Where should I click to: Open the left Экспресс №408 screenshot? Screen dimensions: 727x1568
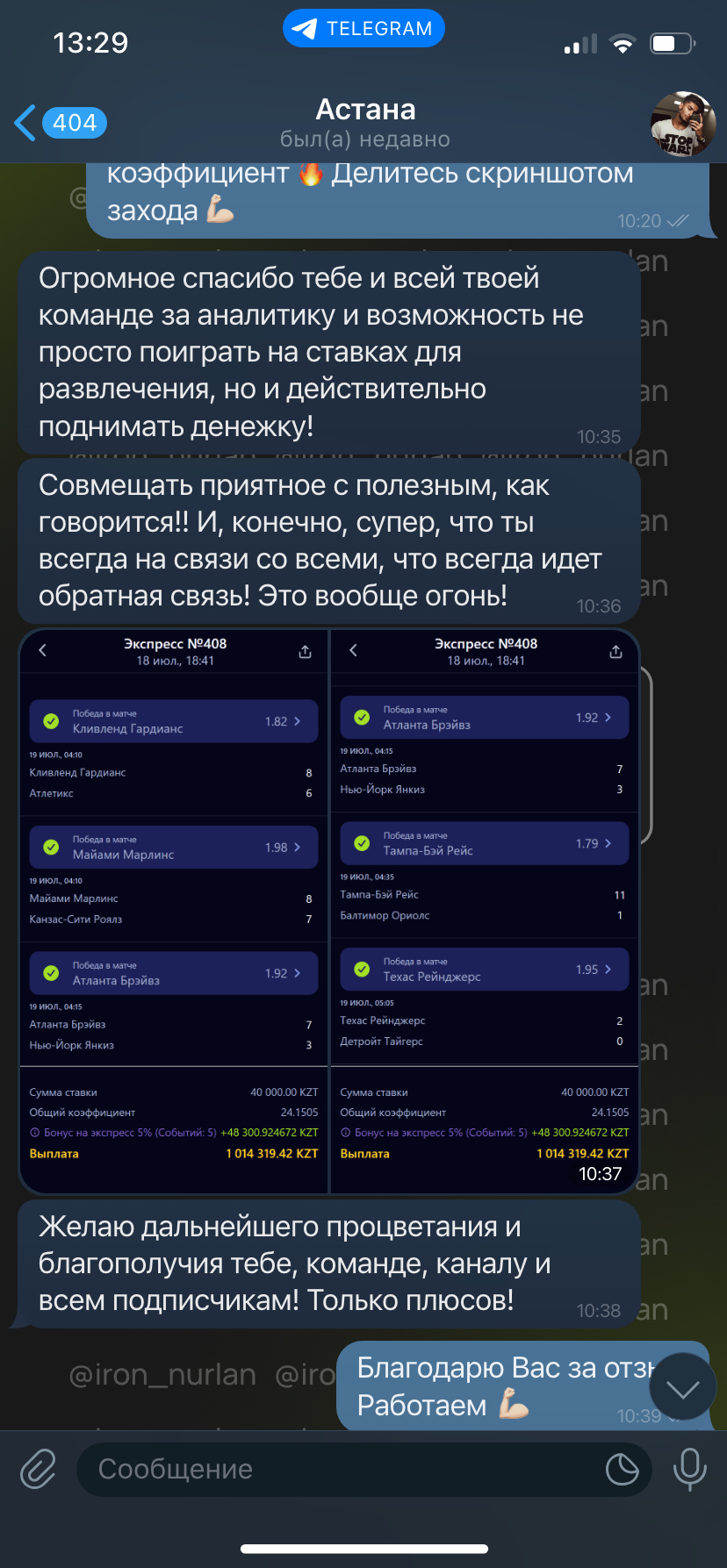[174, 911]
